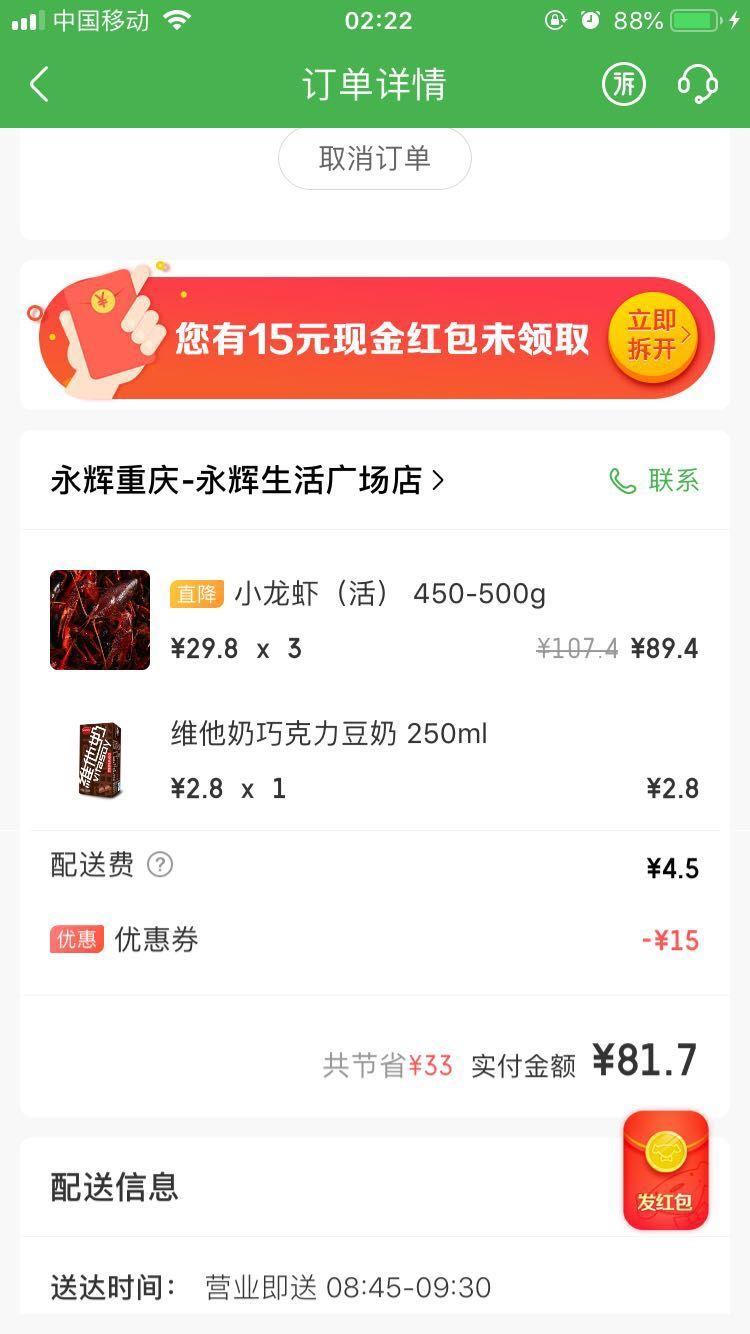Go back from order details
Viewport: 750px width, 1334px height.
pyautogui.click(x=40, y=85)
